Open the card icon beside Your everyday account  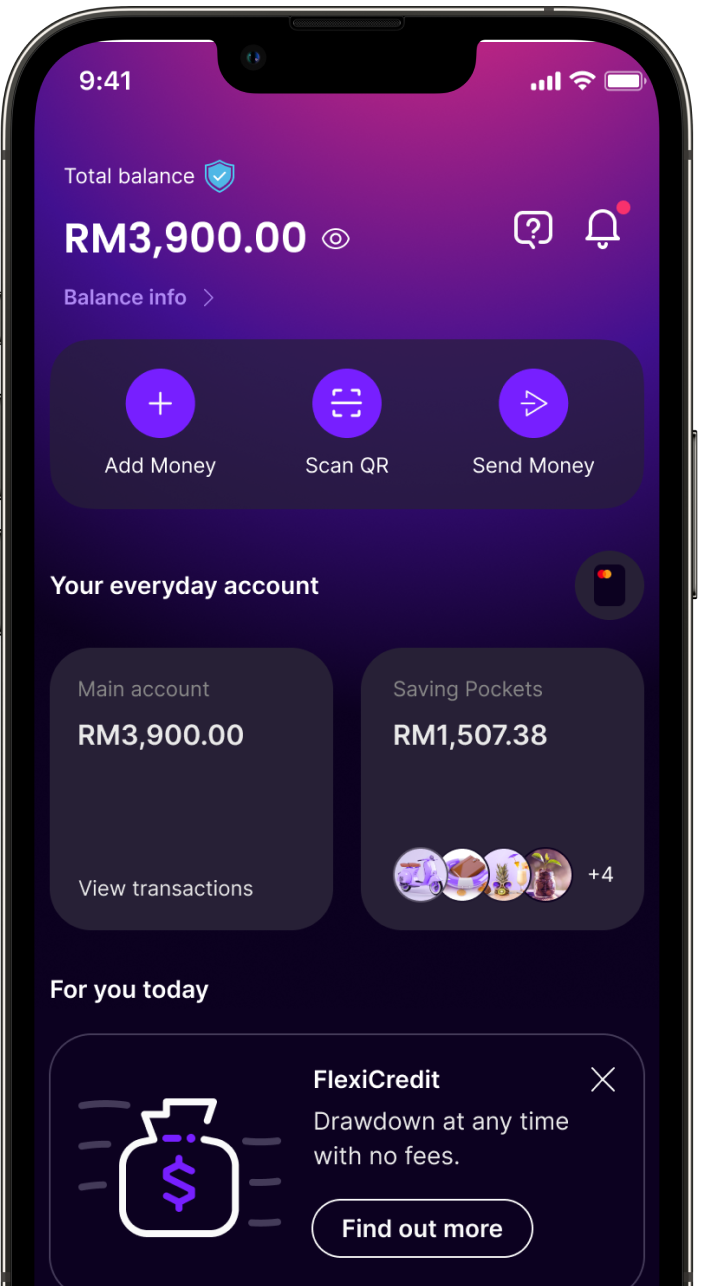click(609, 586)
